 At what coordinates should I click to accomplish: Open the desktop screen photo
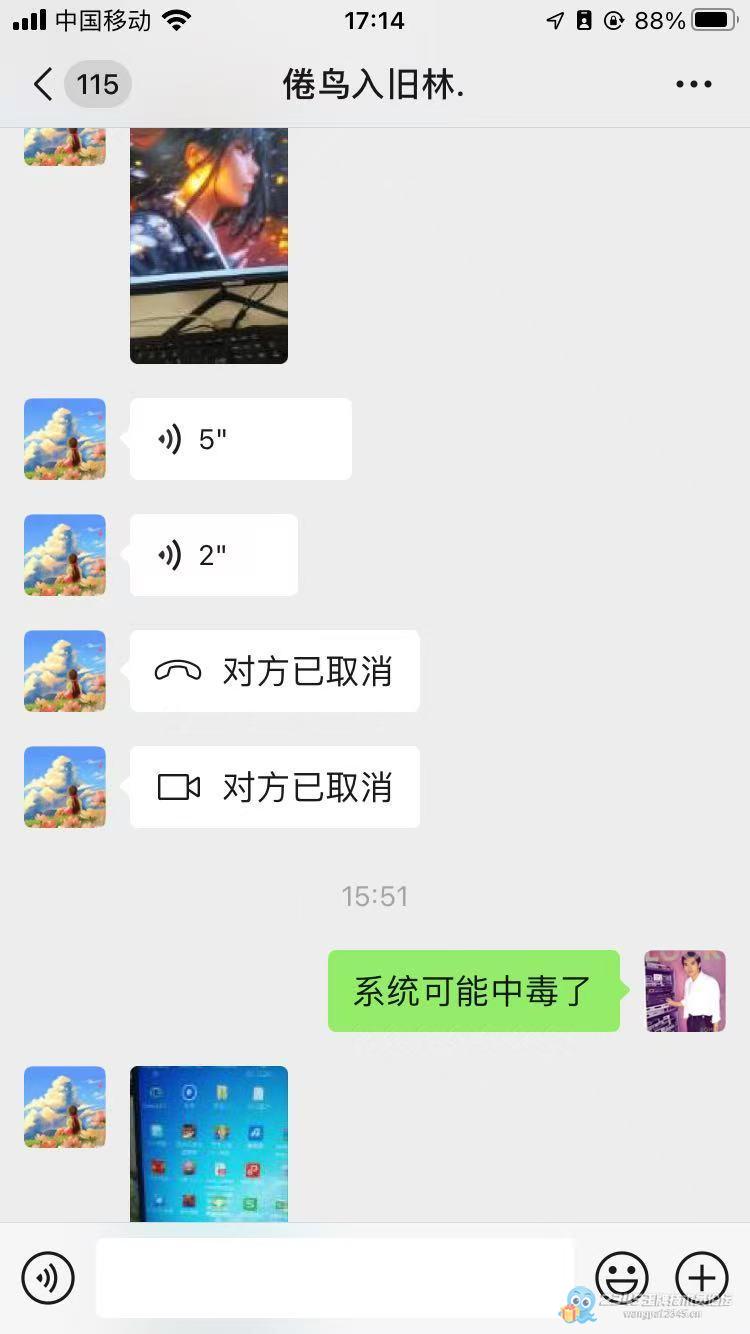click(209, 1143)
